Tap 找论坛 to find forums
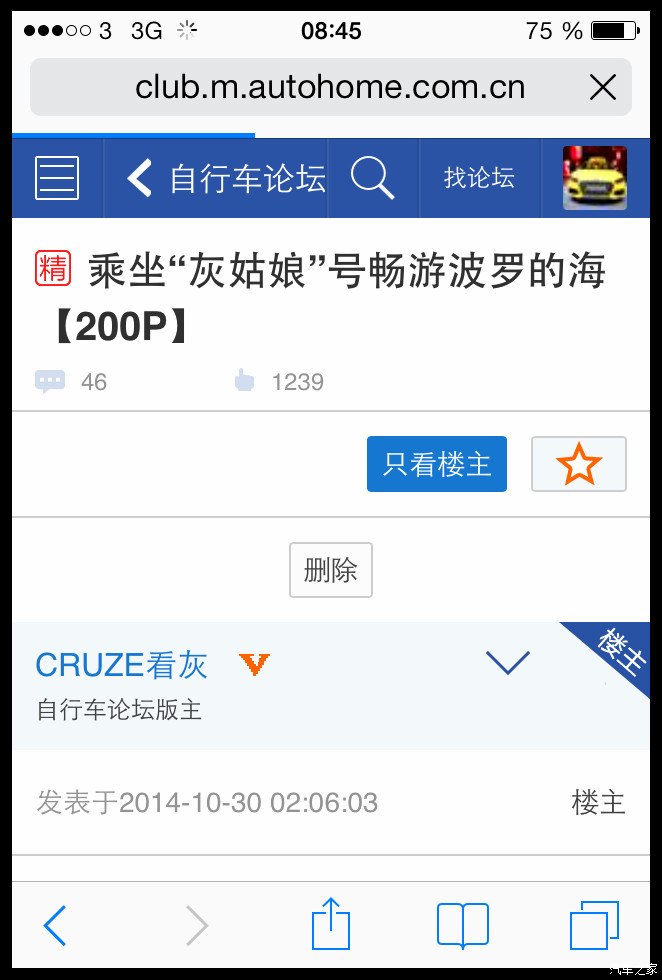662x980 pixels. pyautogui.click(x=479, y=178)
